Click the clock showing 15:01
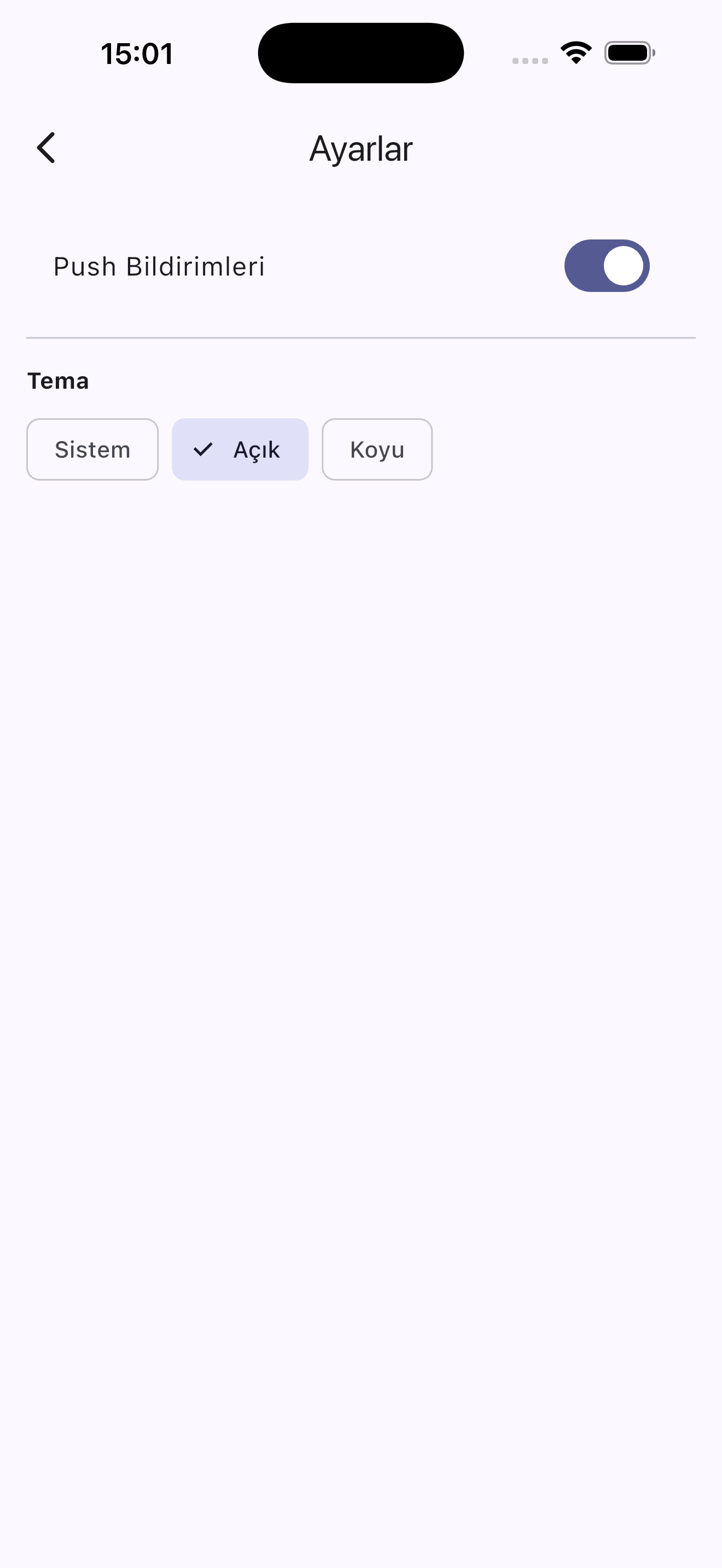This screenshot has height=1568, width=722. click(138, 53)
